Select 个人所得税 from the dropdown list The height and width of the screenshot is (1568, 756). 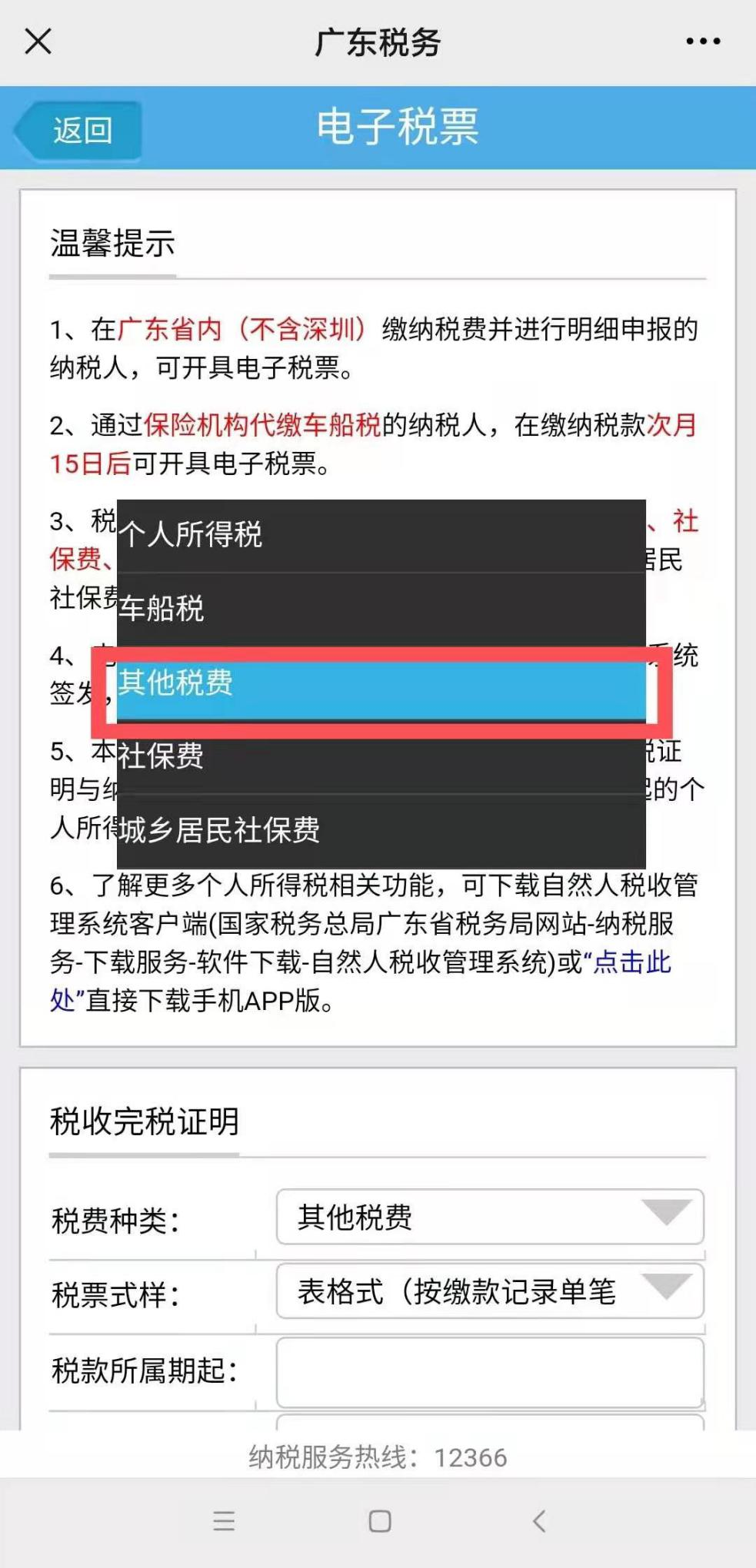point(381,535)
